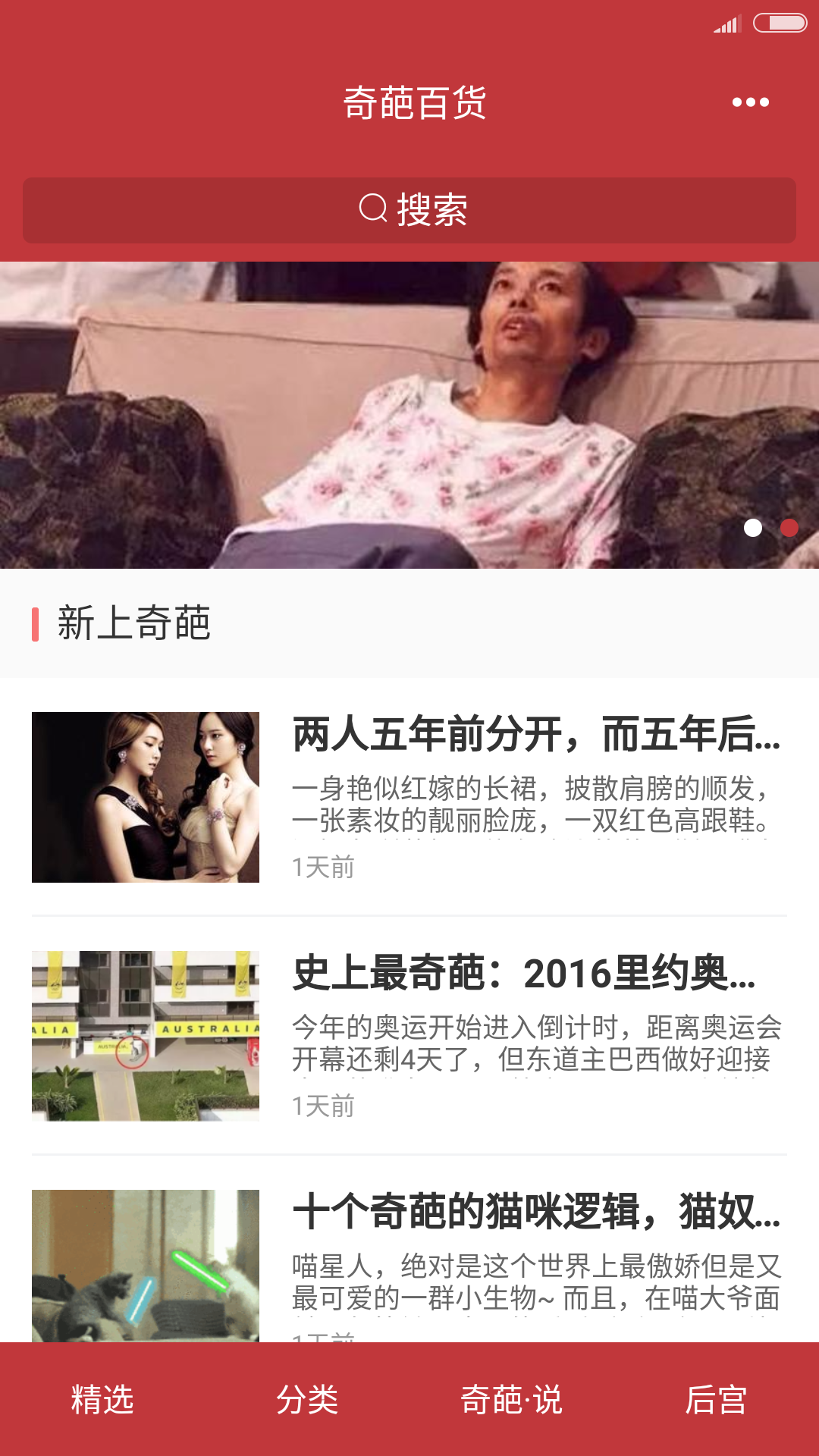
Task: Switch to the 精选 tab
Action: [x=102, y=1399]
